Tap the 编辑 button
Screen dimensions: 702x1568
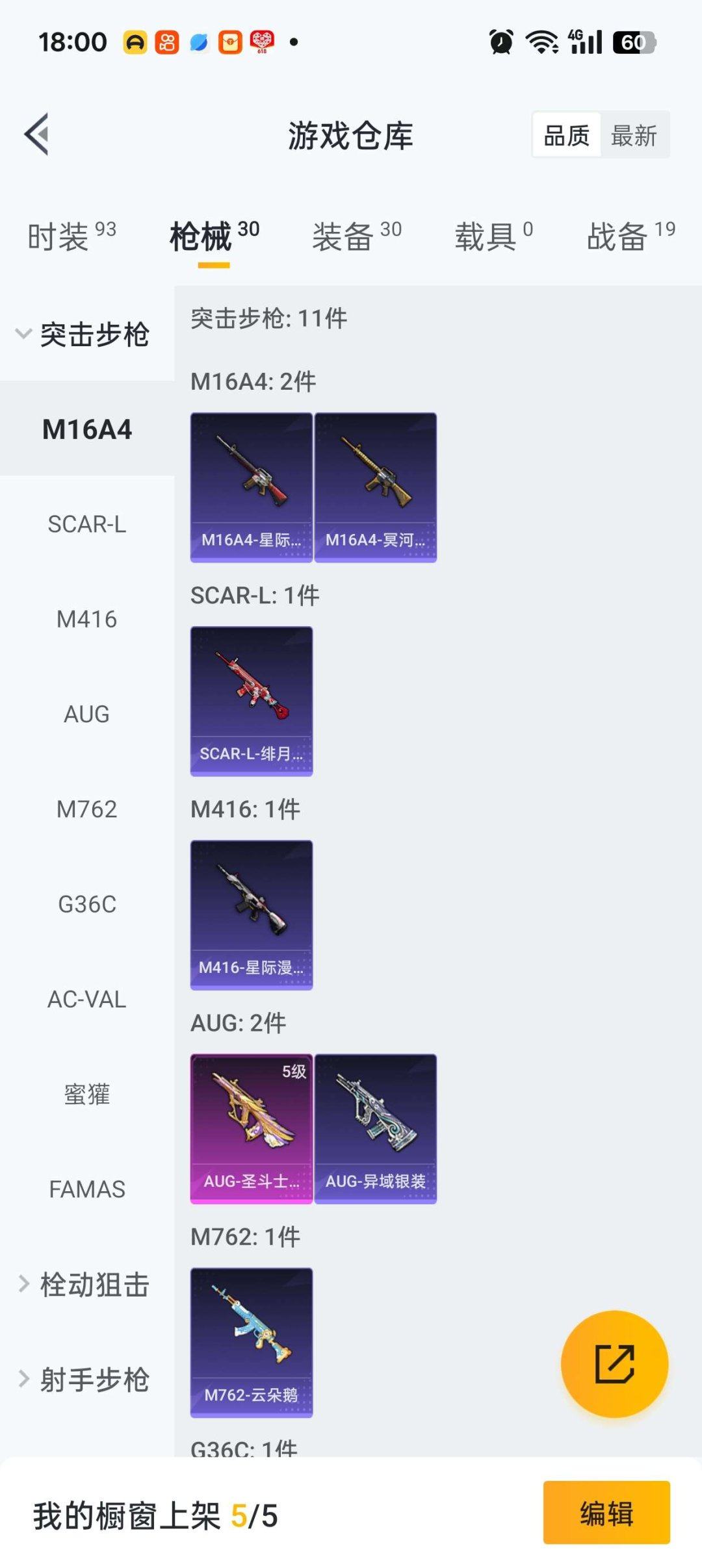[606, 1513]
